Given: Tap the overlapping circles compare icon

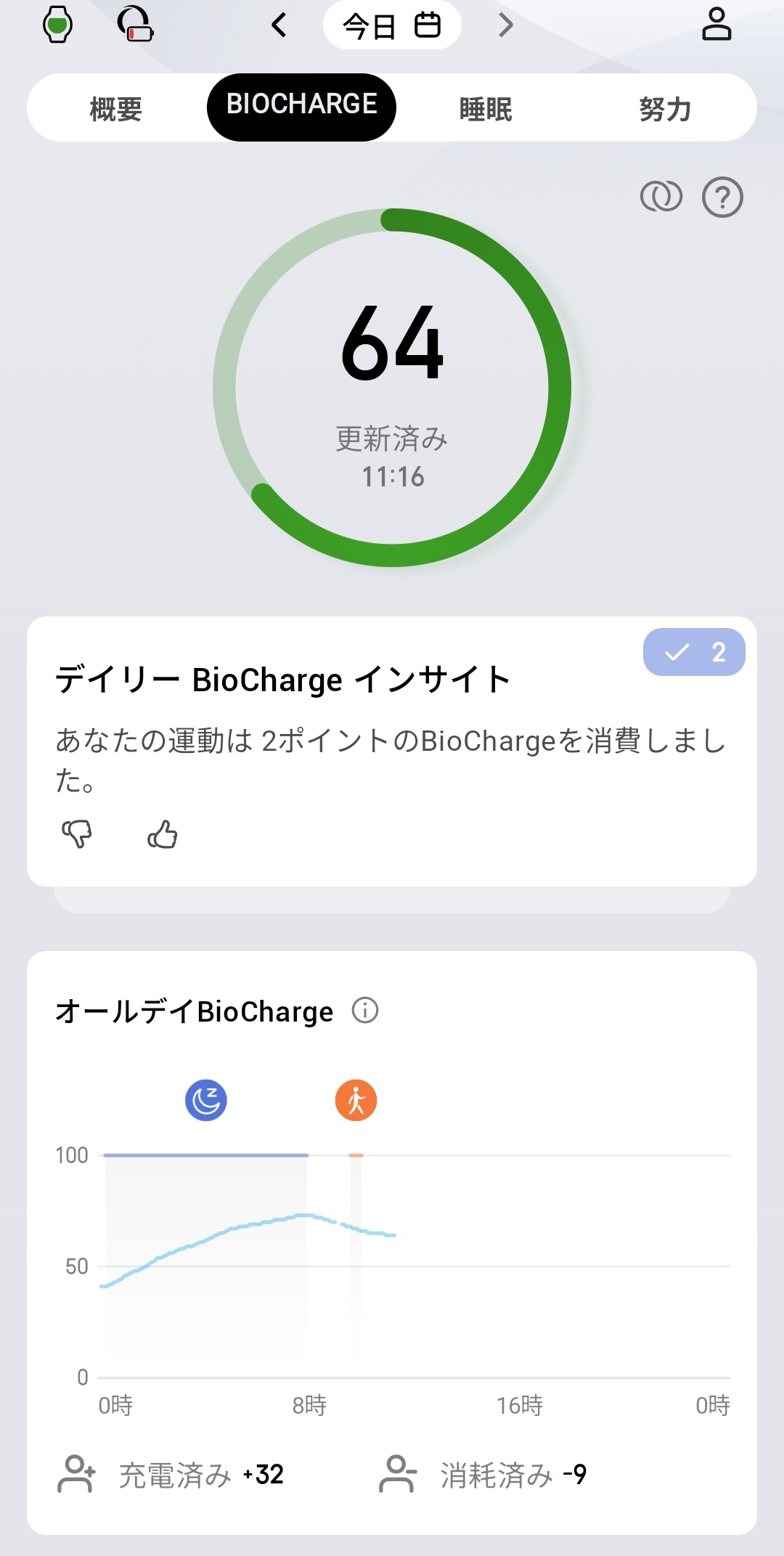Looking at the screenshot, I should (661, 197).
